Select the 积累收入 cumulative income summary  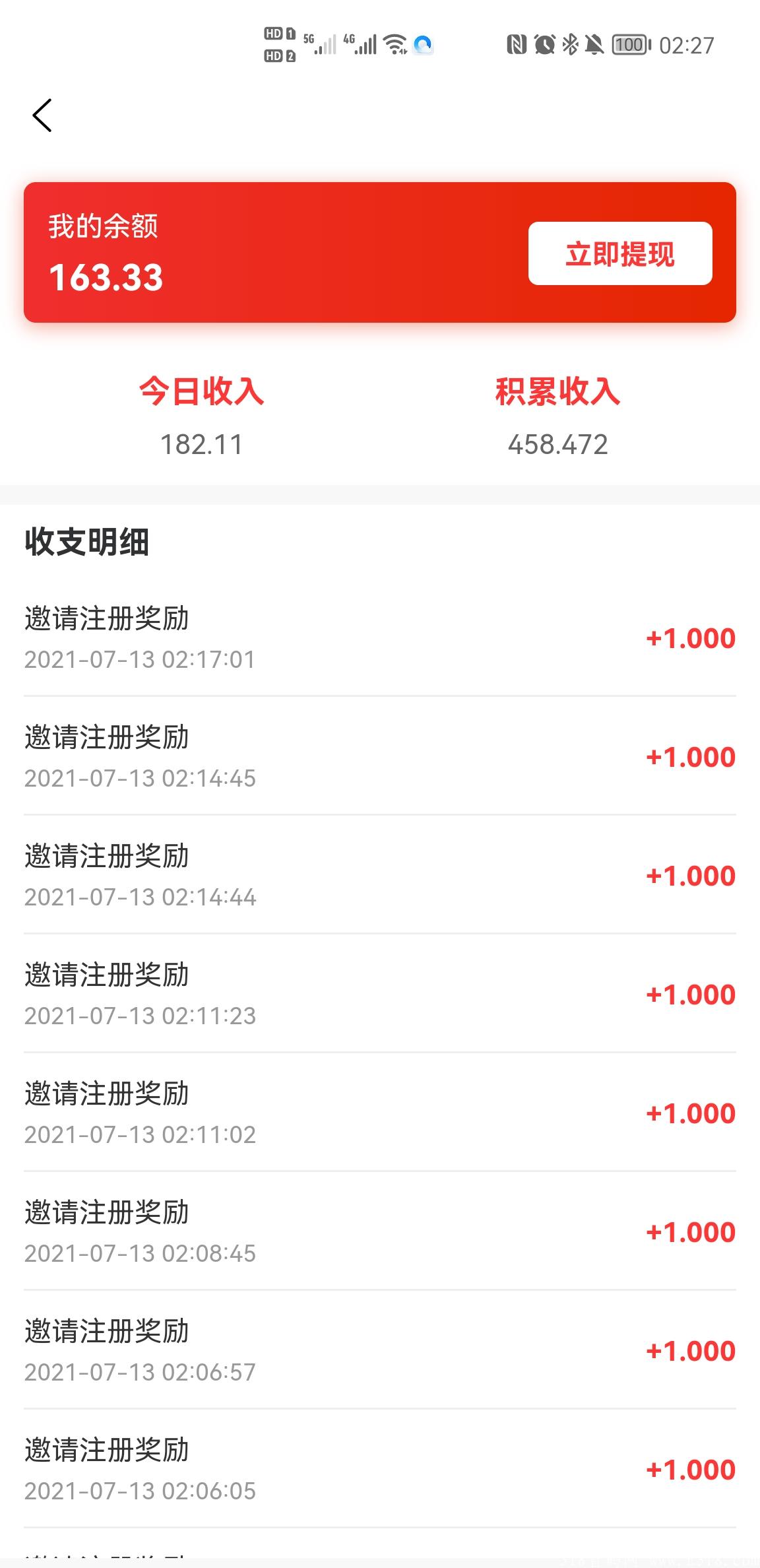point(556,393)
